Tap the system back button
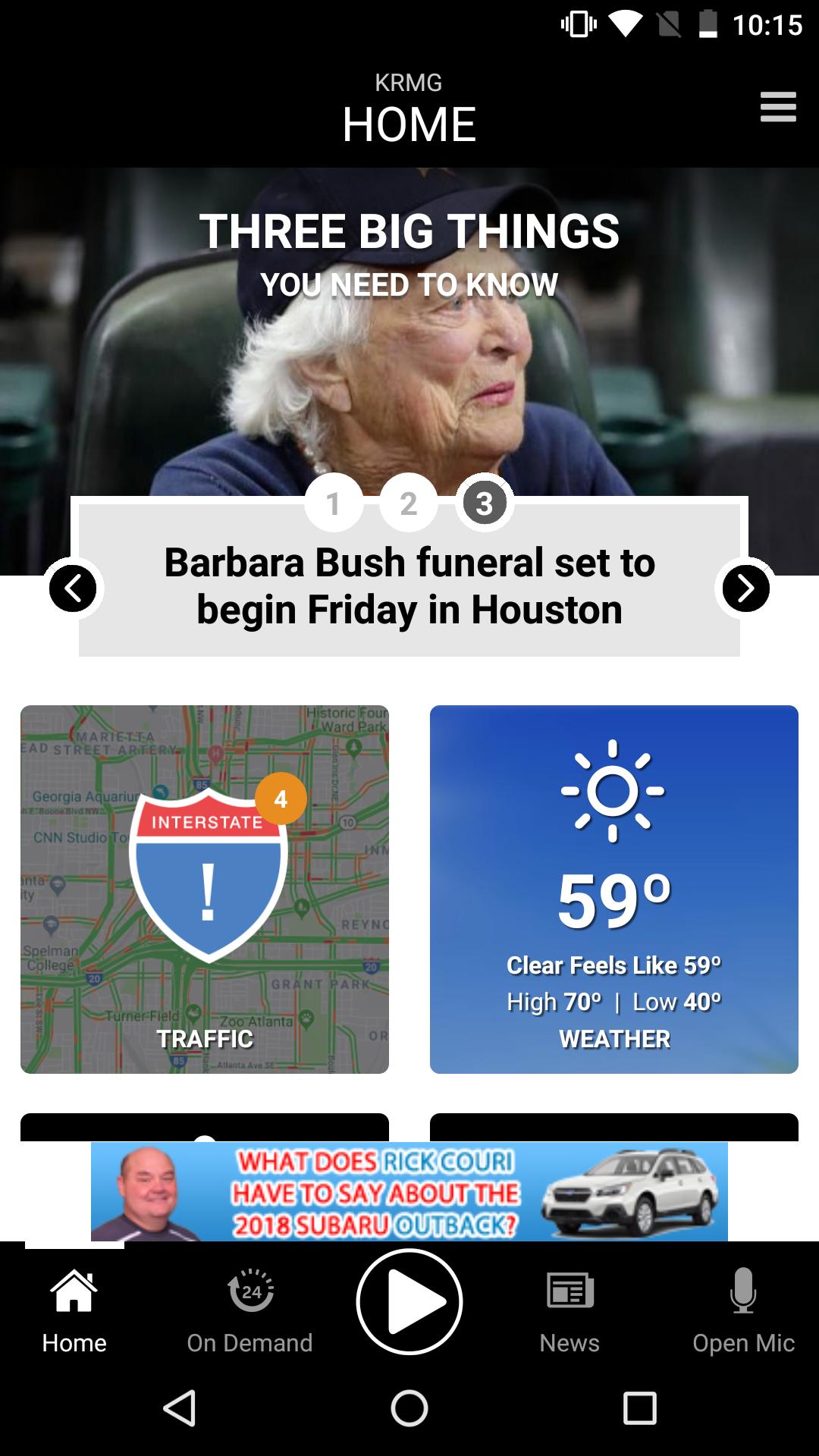Viewport: 819px width, 1456px height. [x=180, y=1408]
